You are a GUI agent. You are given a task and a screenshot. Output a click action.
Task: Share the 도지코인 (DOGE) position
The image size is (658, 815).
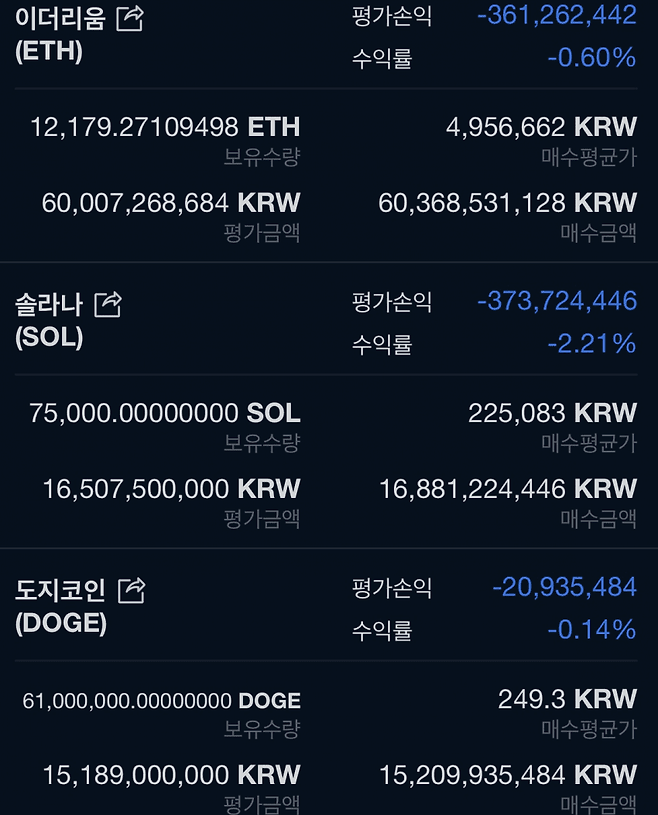tap(131, 590)
